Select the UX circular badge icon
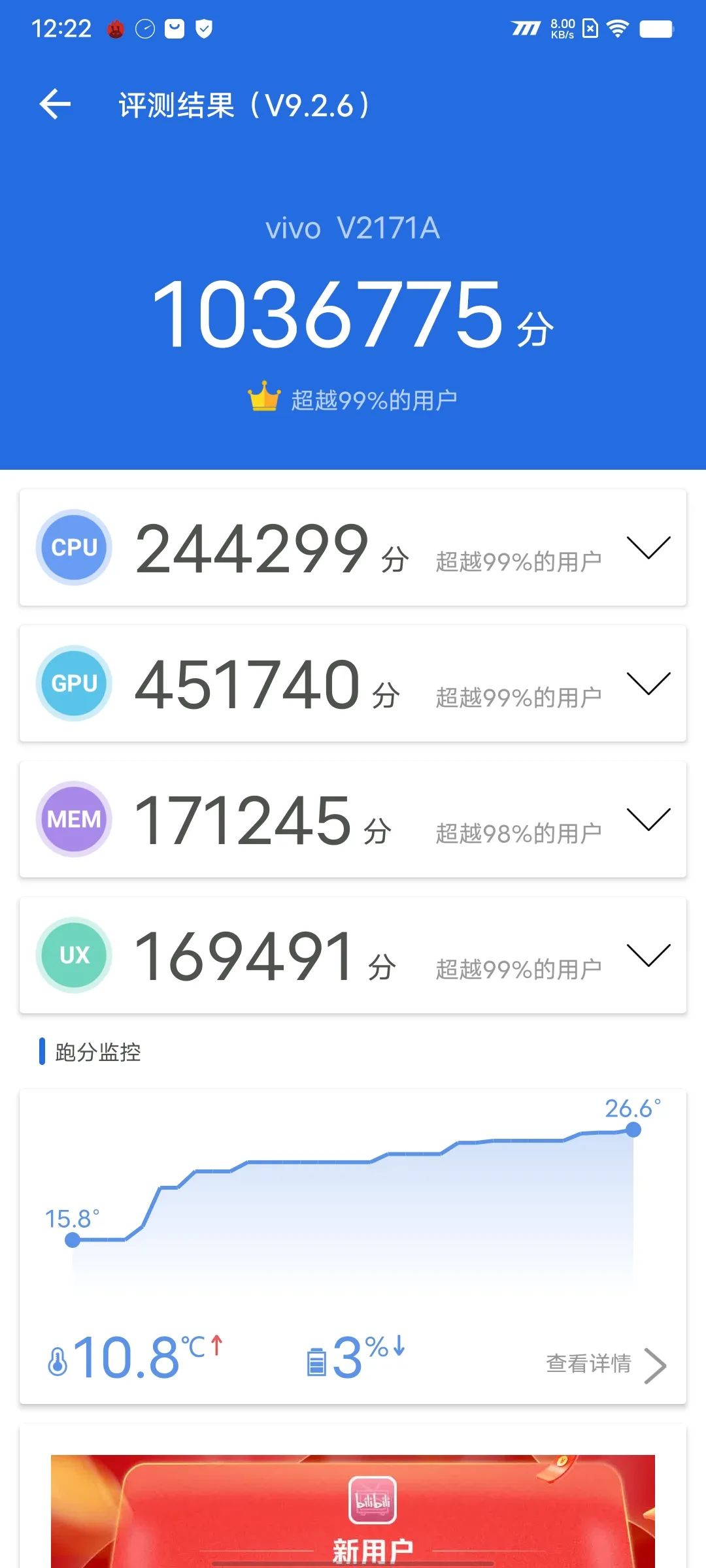This screenshot has width=706, height=1568. (x=73, y=955)
